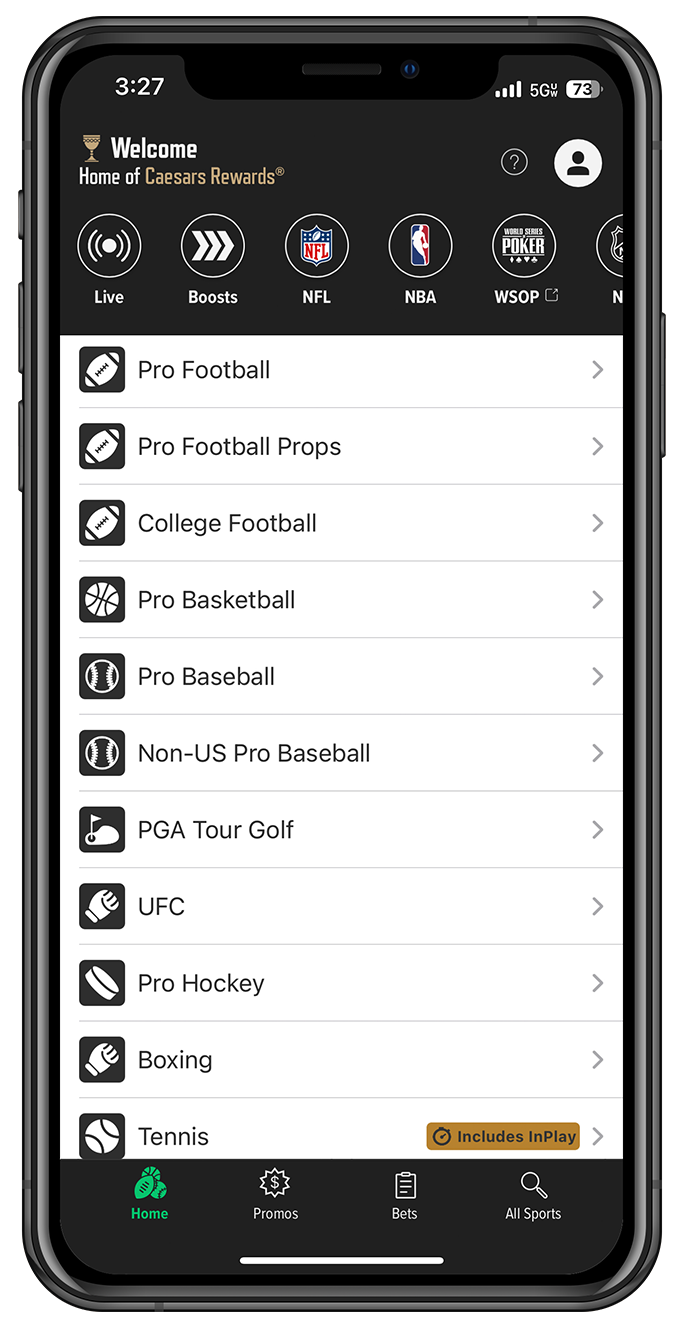Open Pro Hockey

click(341, 983)
